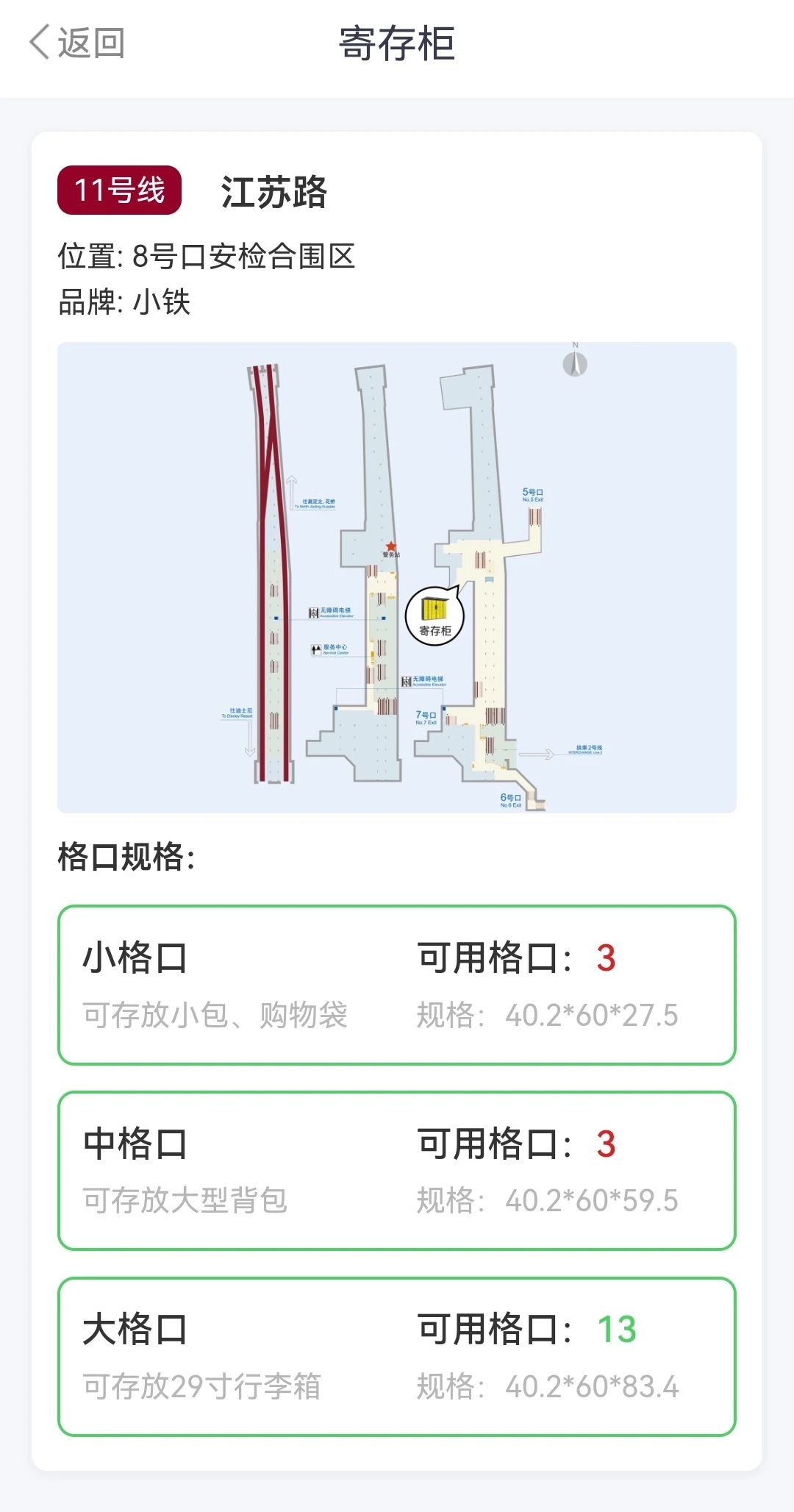Viewport: 794px width, 1512px height.
Task: Choose the 中格口 locker card
Action: 397,1171
